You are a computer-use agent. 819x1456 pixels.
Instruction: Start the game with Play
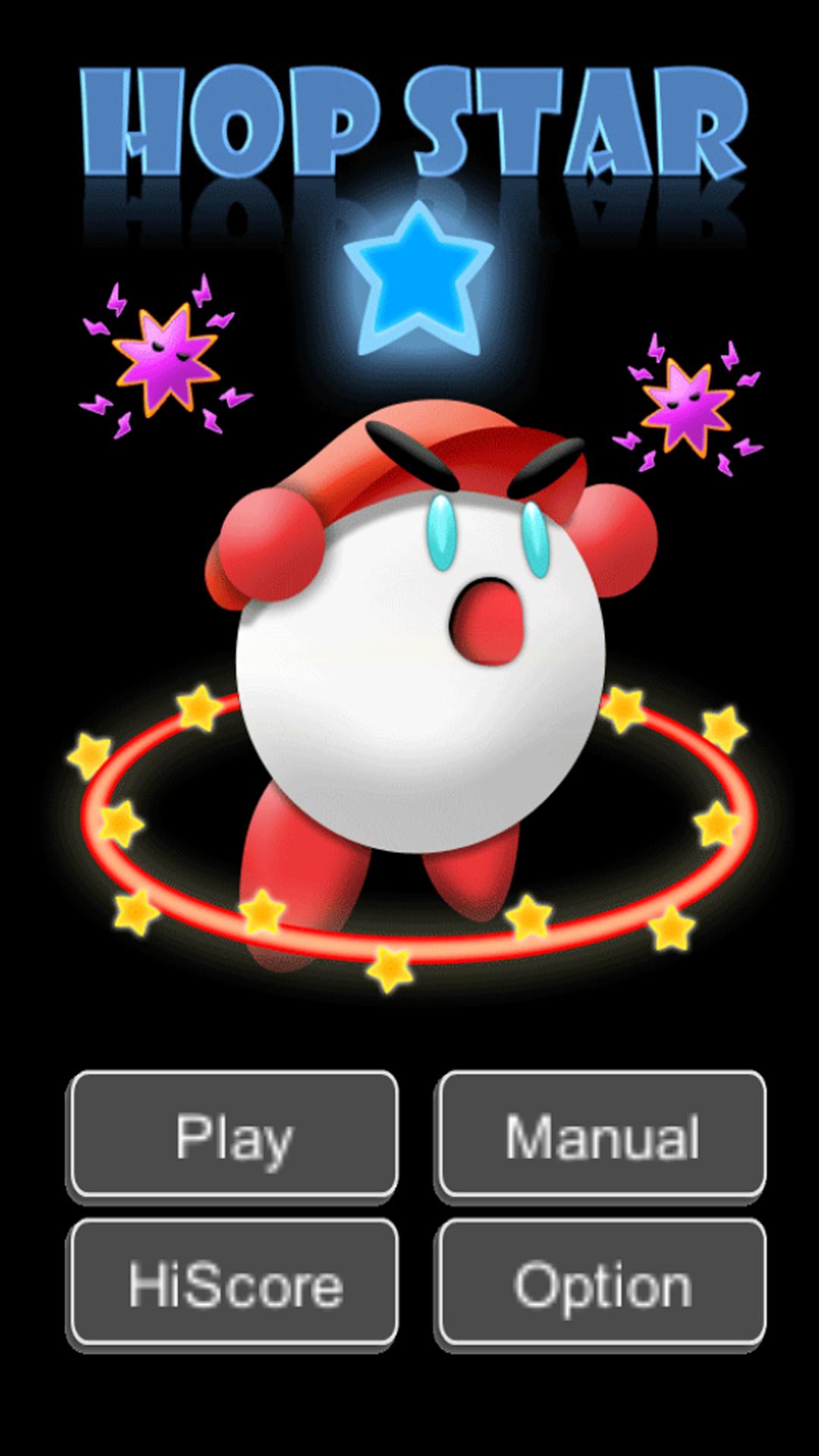[x=234, y=1135]
